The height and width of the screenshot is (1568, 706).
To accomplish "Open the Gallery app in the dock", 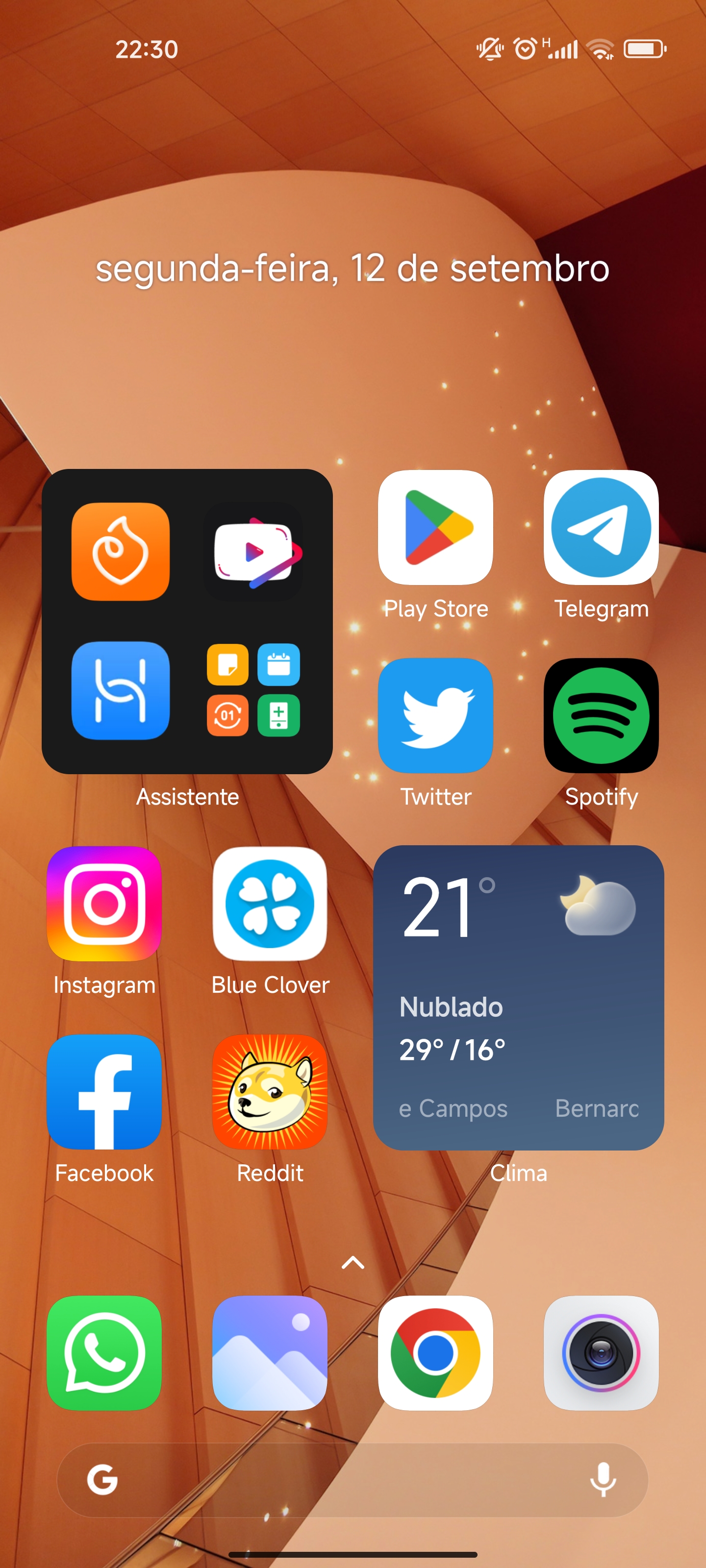I will click(270, 1352).
